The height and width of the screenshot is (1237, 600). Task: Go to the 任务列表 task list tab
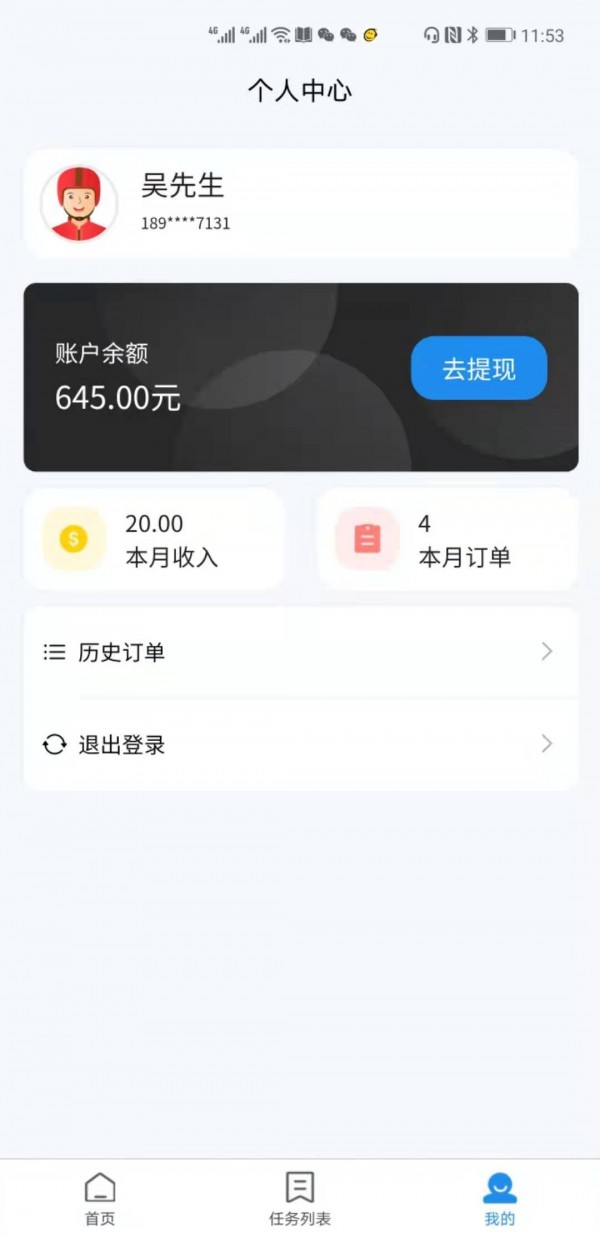coord(299,1198)
